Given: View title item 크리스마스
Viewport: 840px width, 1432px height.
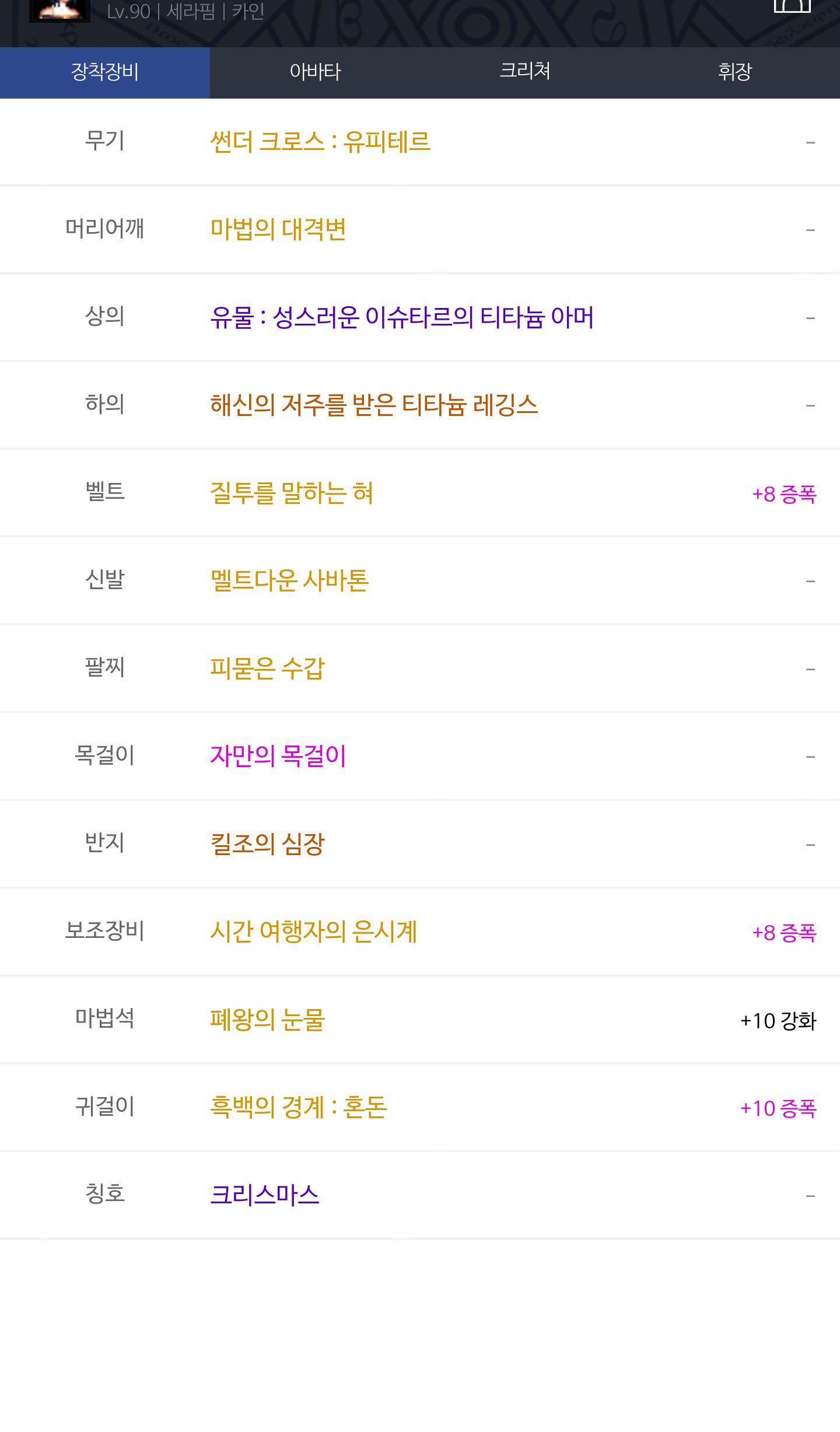Looking at the screenshot, I should (x=265, y=1195).
